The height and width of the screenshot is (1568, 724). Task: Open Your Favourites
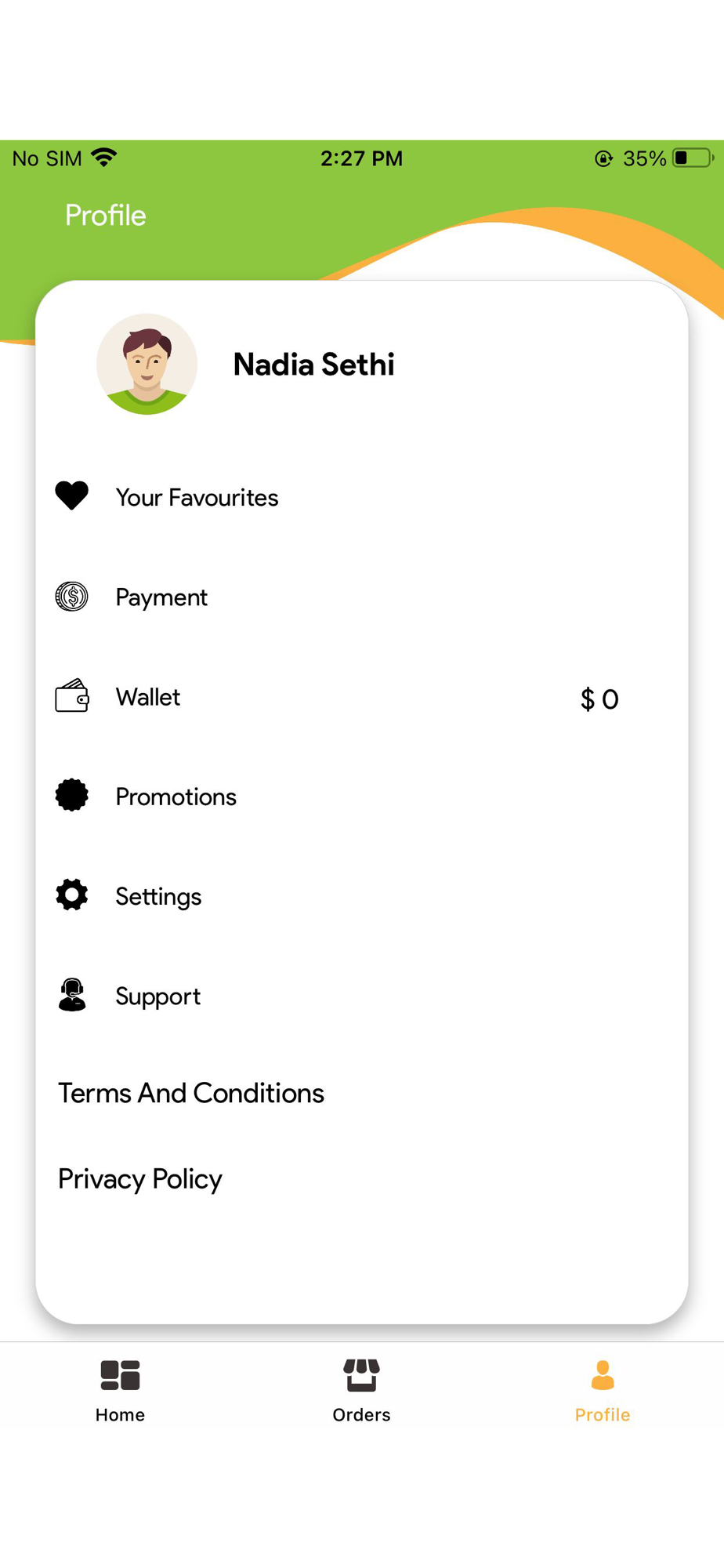(361, 497)
